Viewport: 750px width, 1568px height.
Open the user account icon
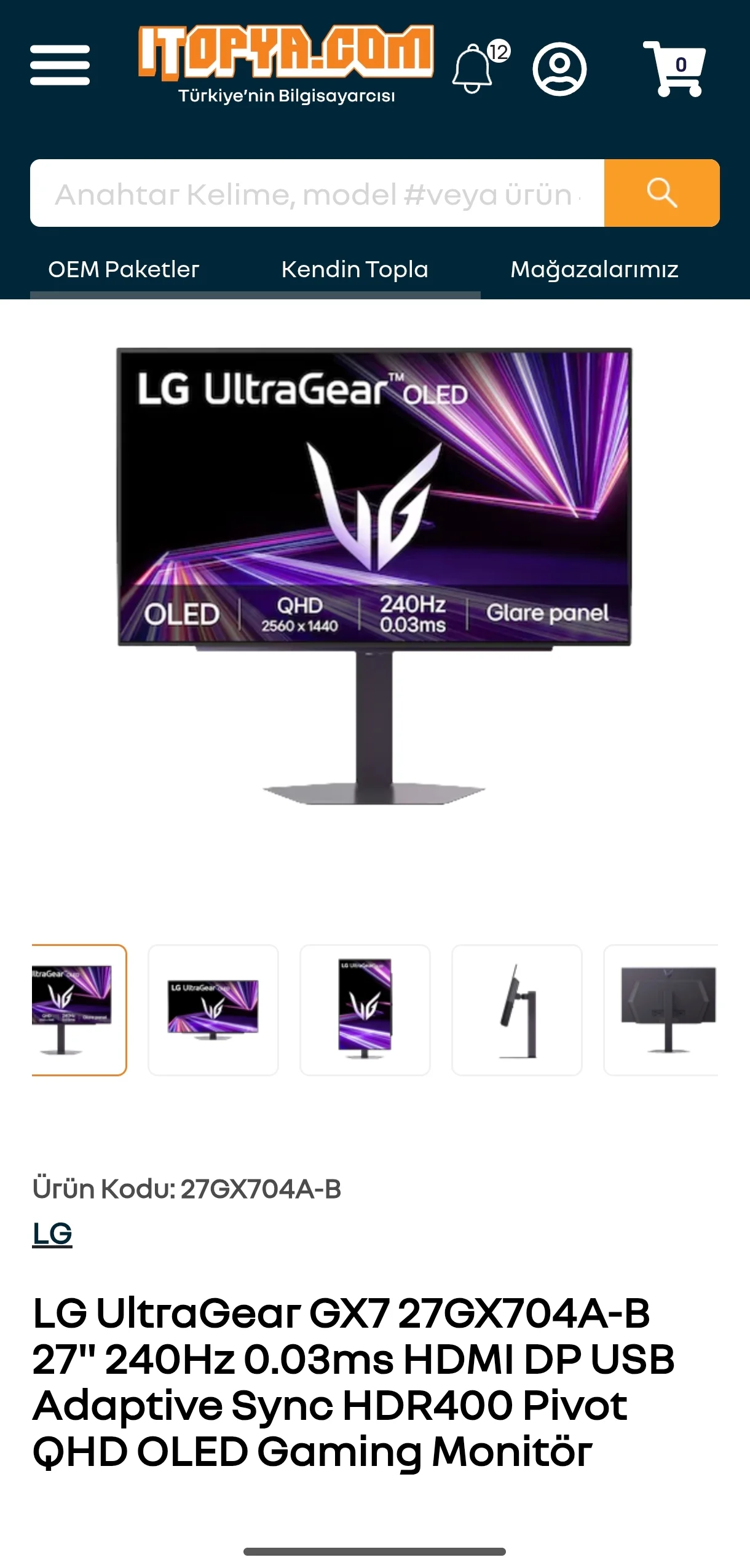coord(559,68)
